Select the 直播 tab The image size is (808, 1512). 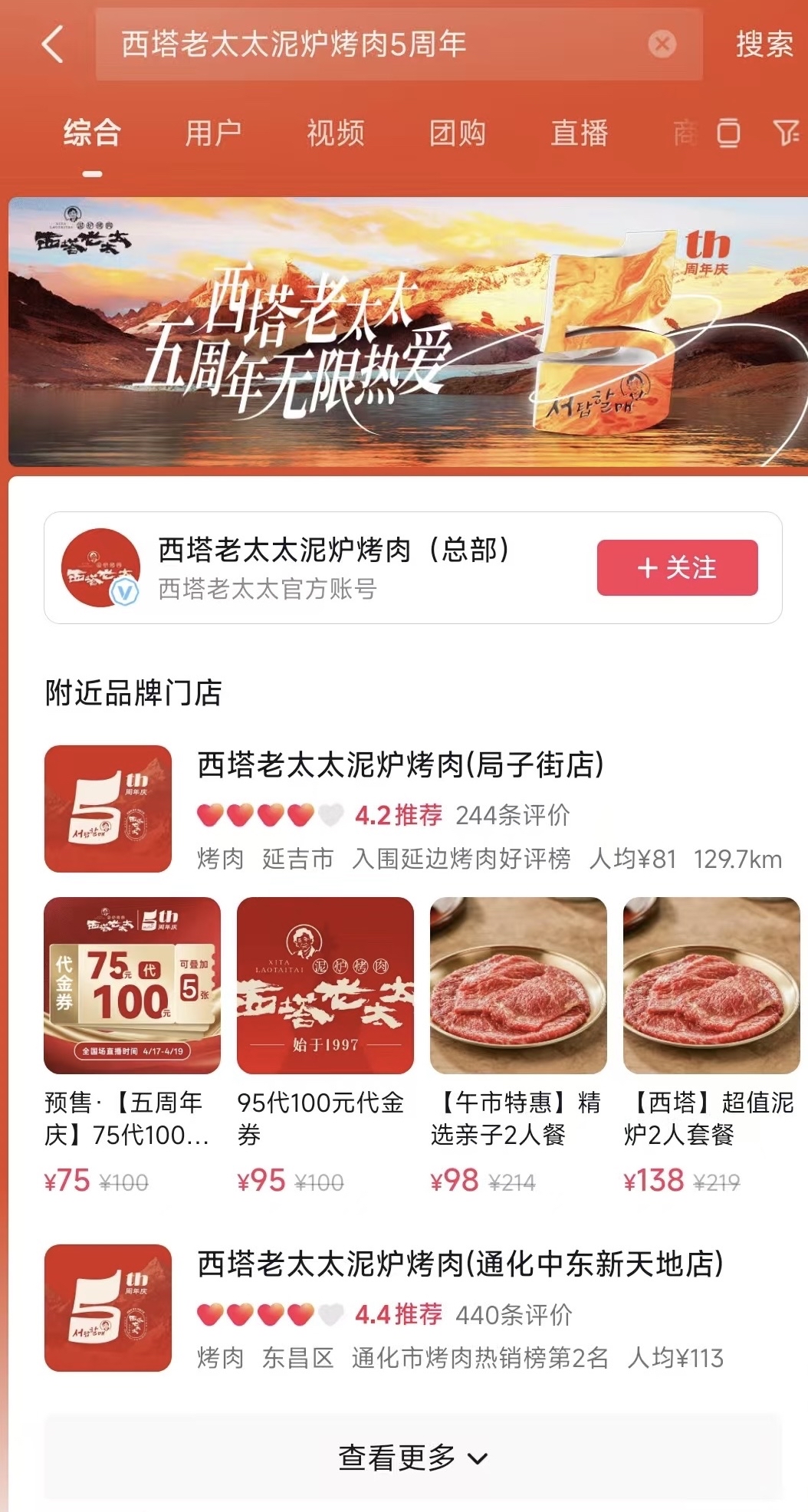tap(580, 133)
